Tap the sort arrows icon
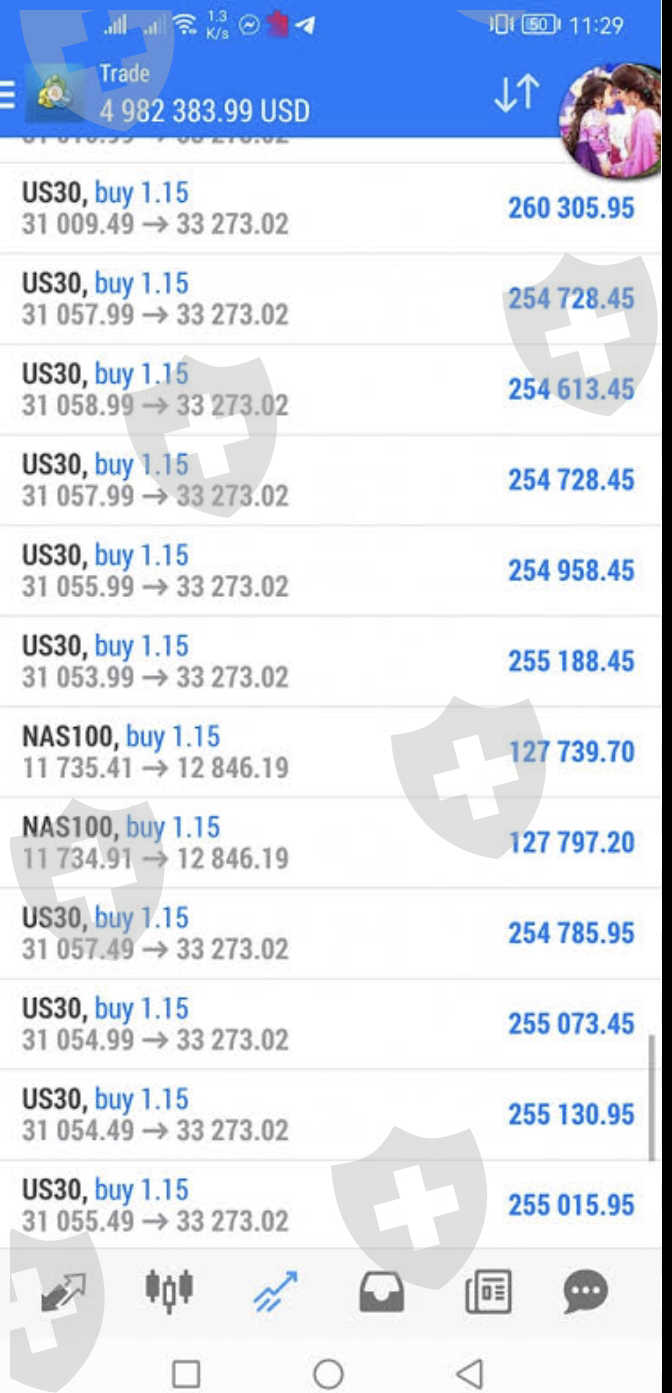Viewport: 672px width, 1393px height. point(516,93)
